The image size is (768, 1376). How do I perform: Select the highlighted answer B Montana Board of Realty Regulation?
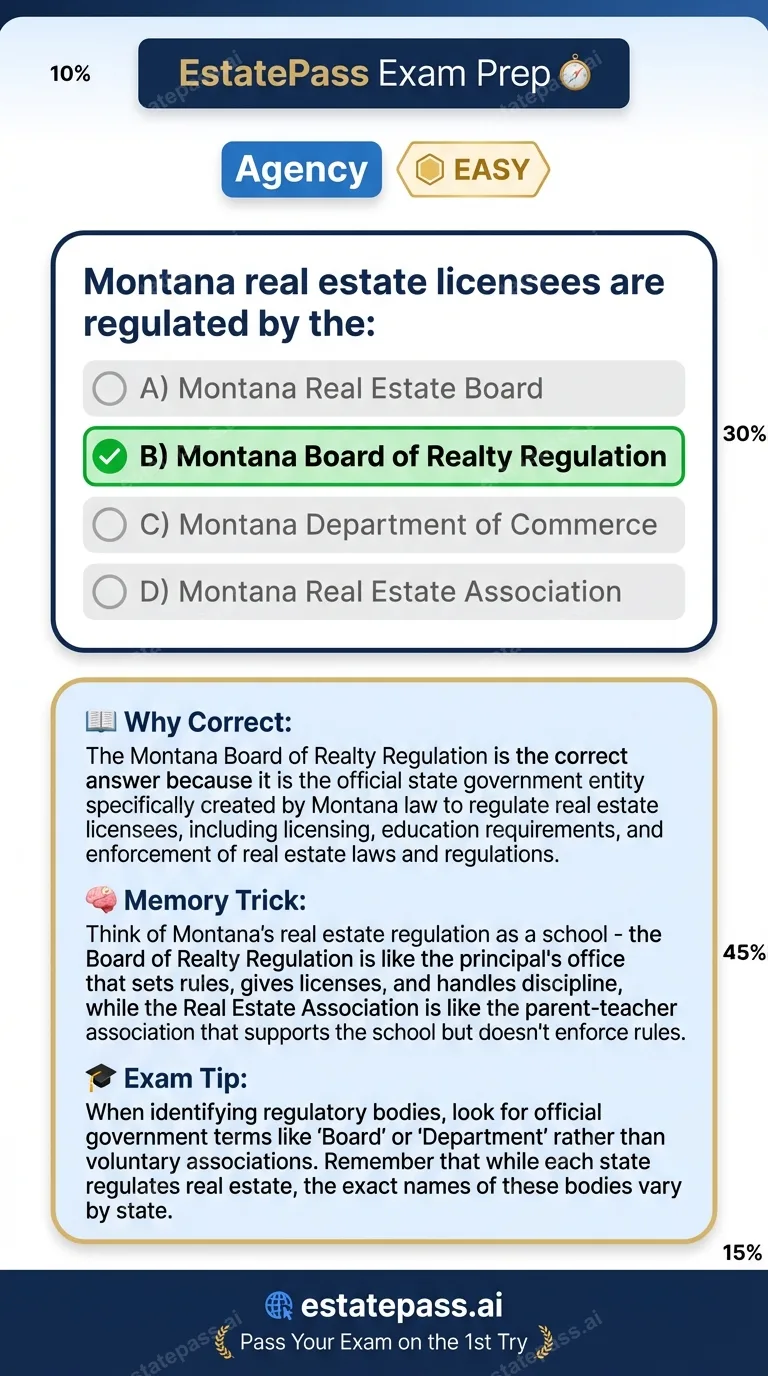coord(384,456)
